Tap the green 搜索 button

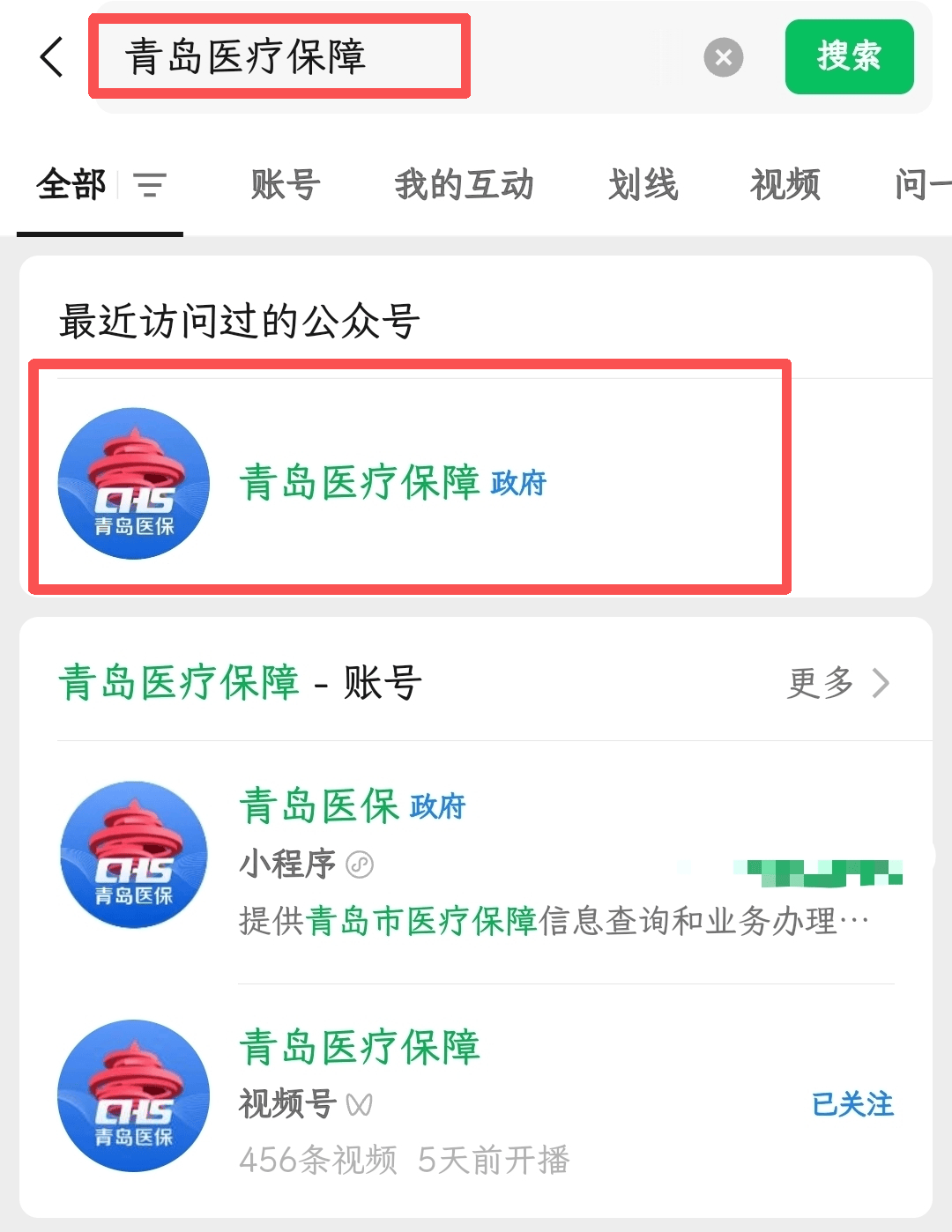848,57
